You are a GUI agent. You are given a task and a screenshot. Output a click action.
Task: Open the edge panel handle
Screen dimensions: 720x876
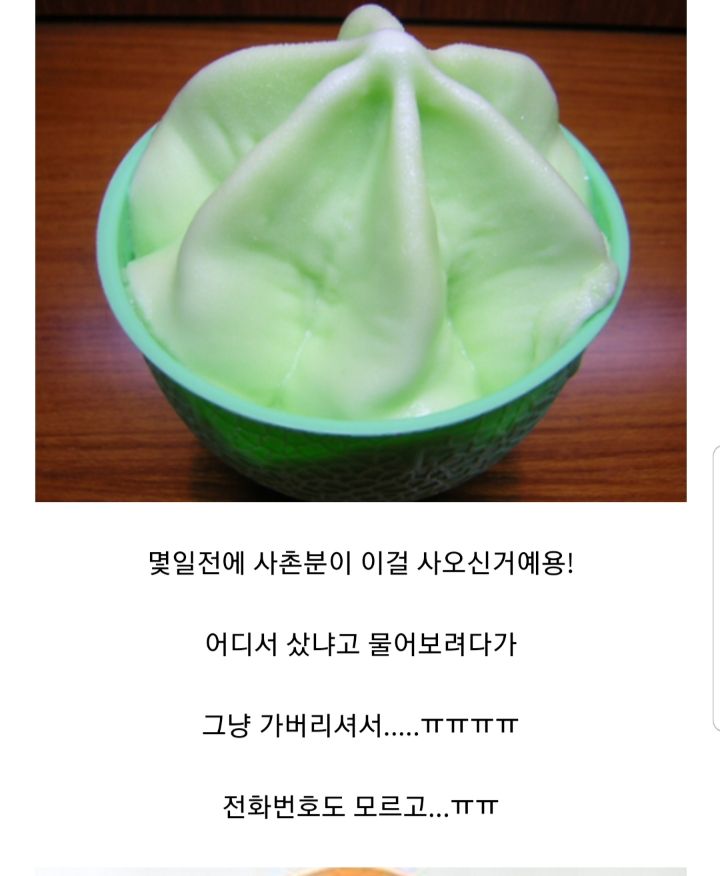coord(714,587)
